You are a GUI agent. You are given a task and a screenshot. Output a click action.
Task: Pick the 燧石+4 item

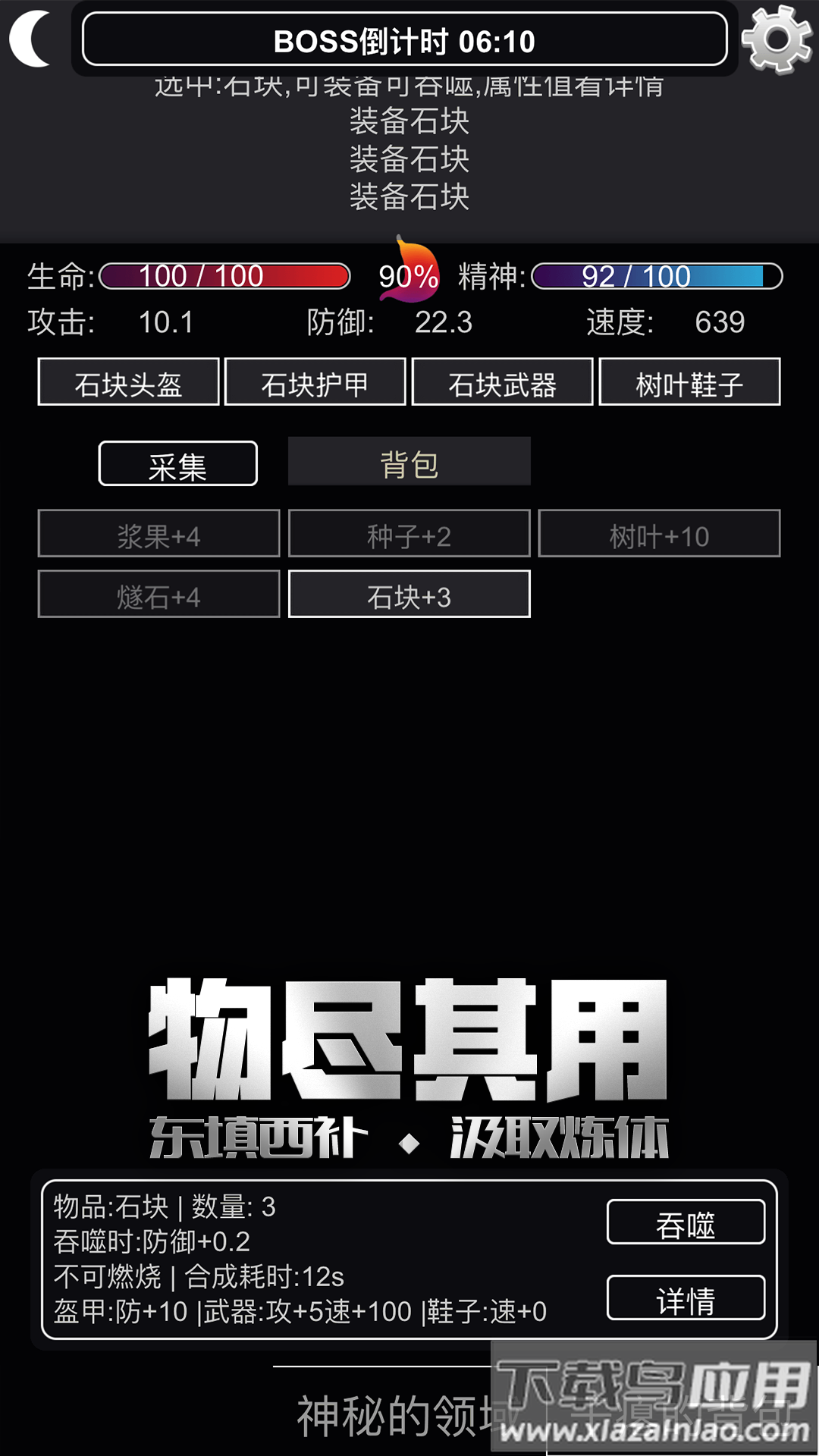[158, 595]
